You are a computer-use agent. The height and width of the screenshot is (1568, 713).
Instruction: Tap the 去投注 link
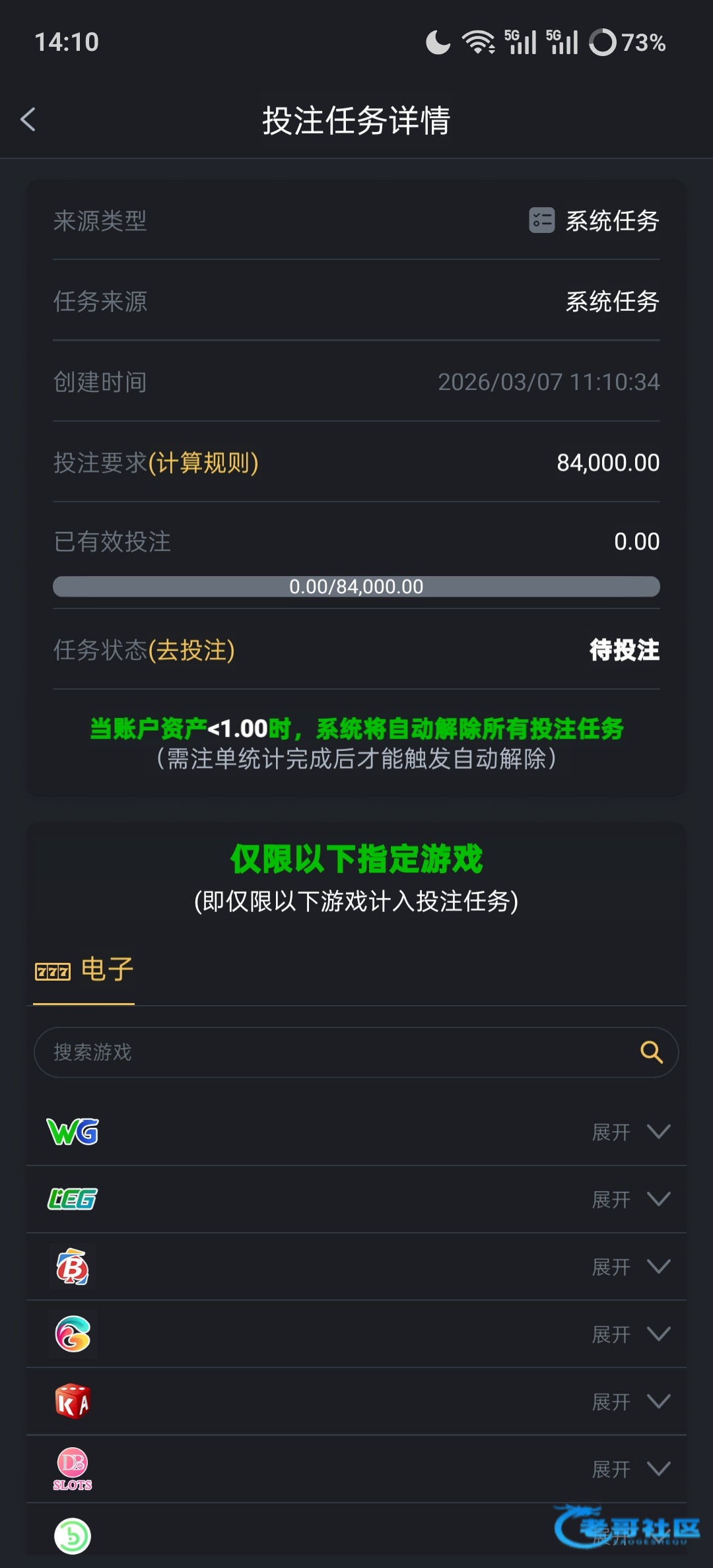(191, 651)
